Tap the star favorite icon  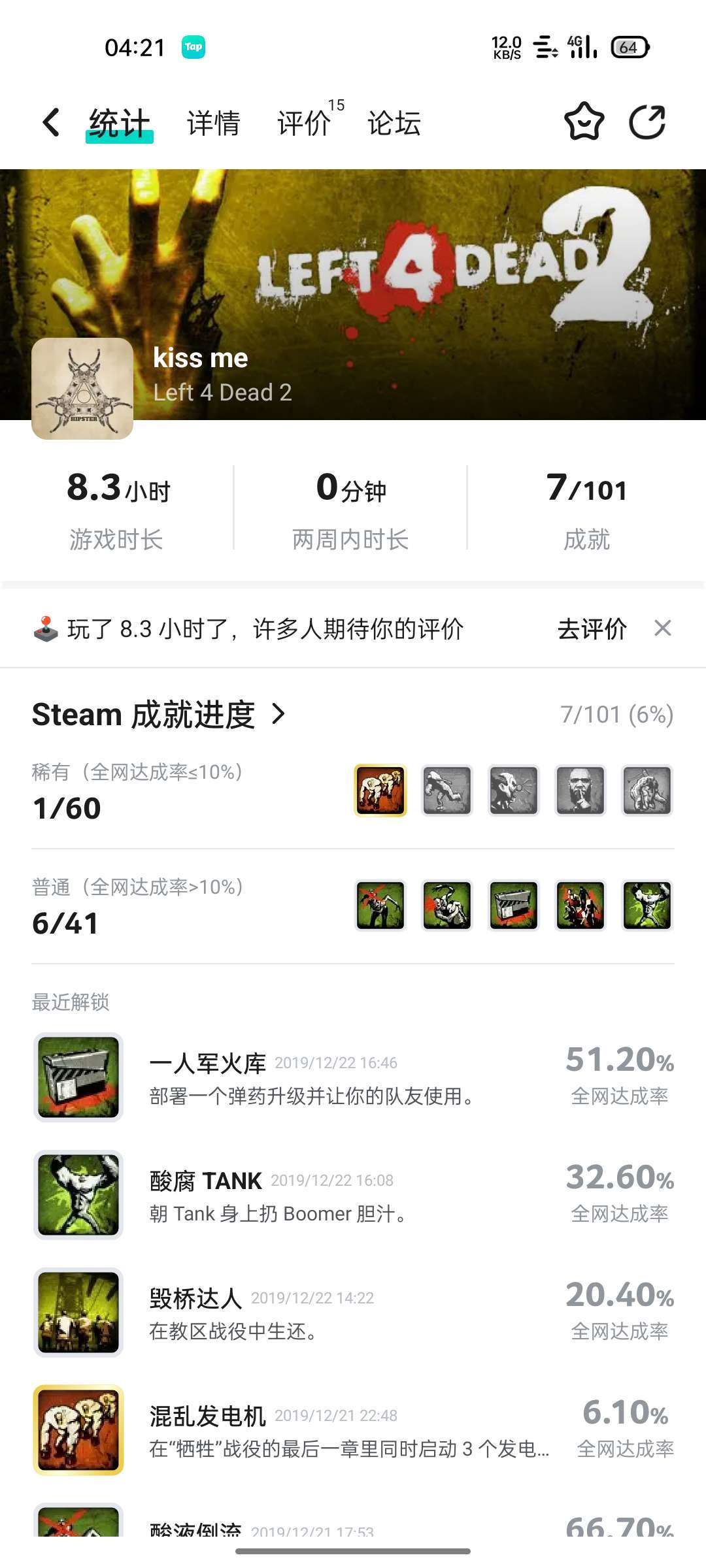tap(584, 122)
